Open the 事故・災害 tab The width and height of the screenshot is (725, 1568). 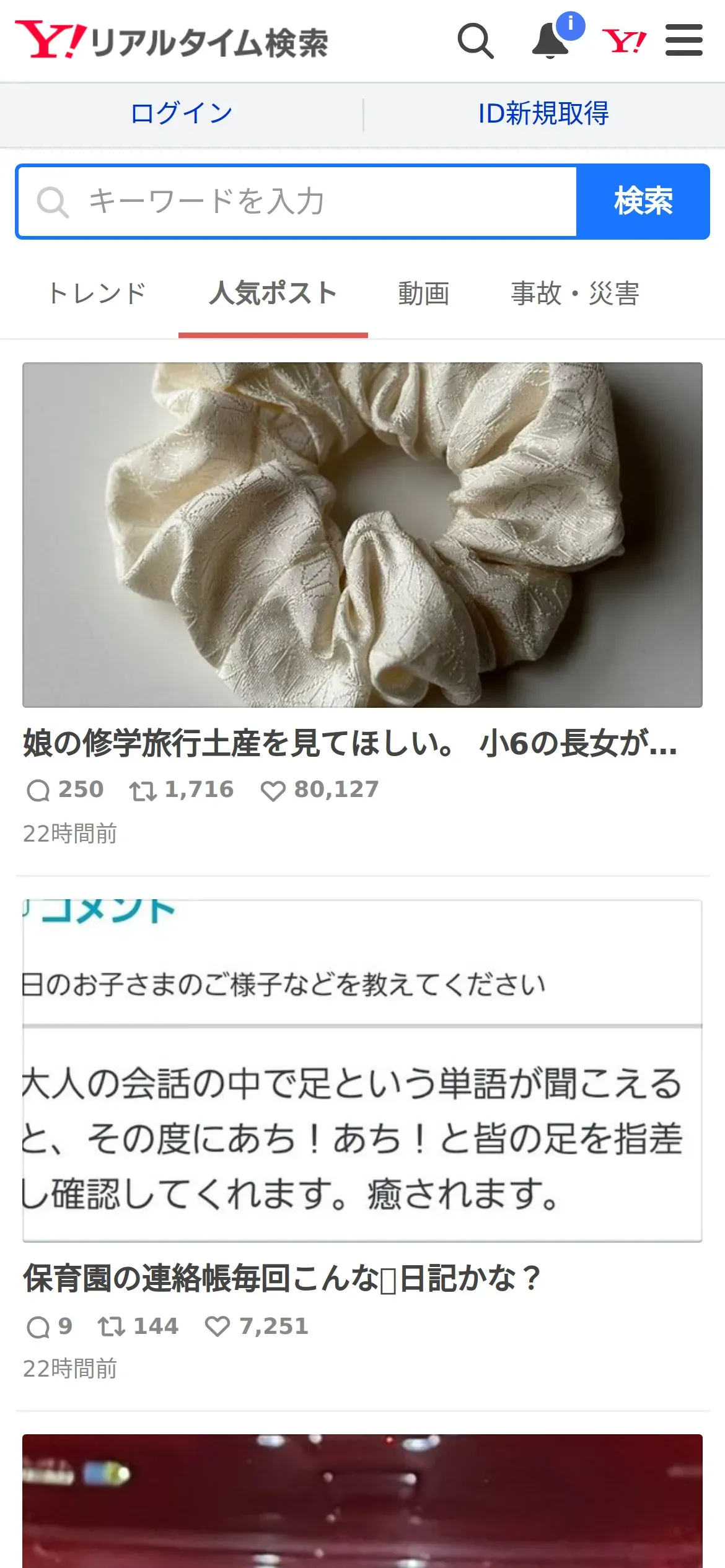[x=575, y=294]
